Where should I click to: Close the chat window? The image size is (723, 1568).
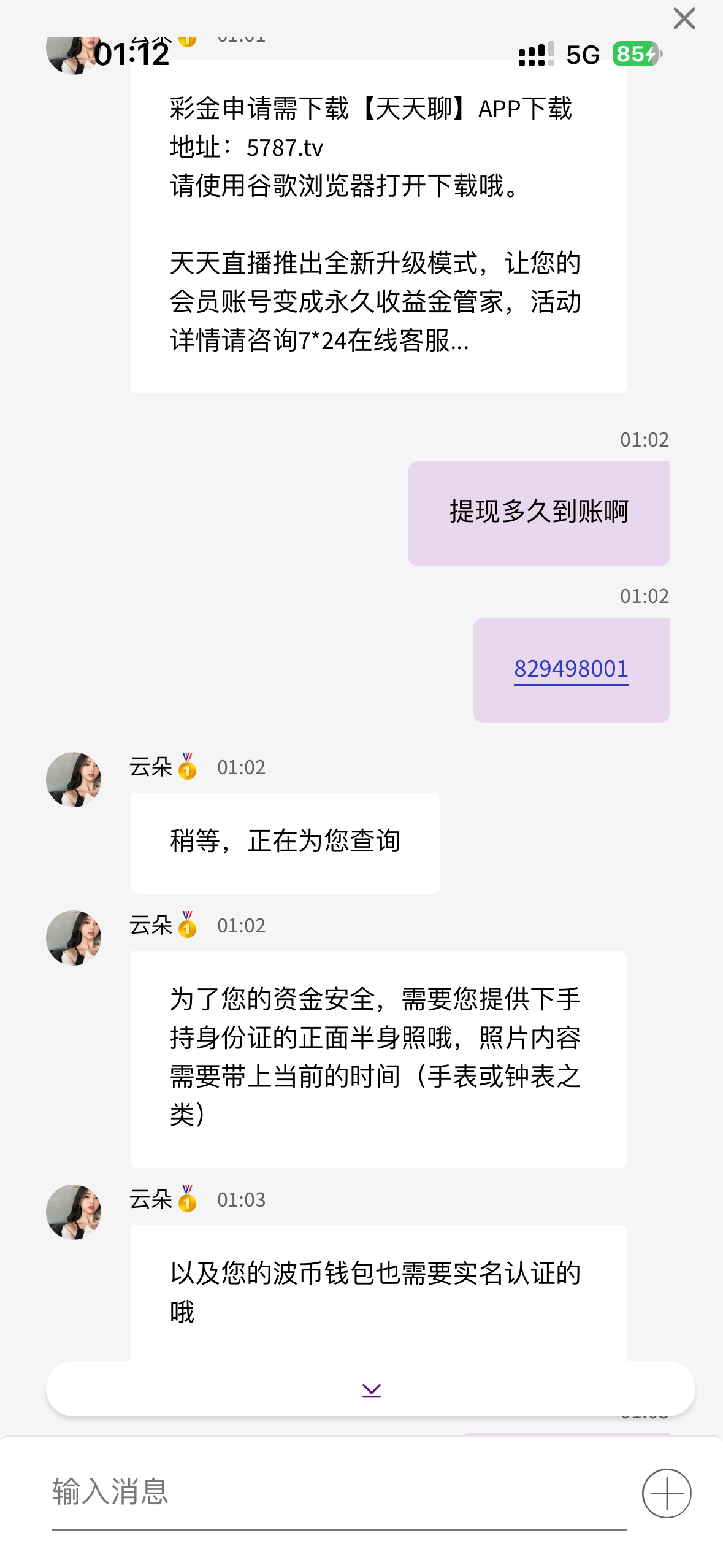(x=684, y=19)
